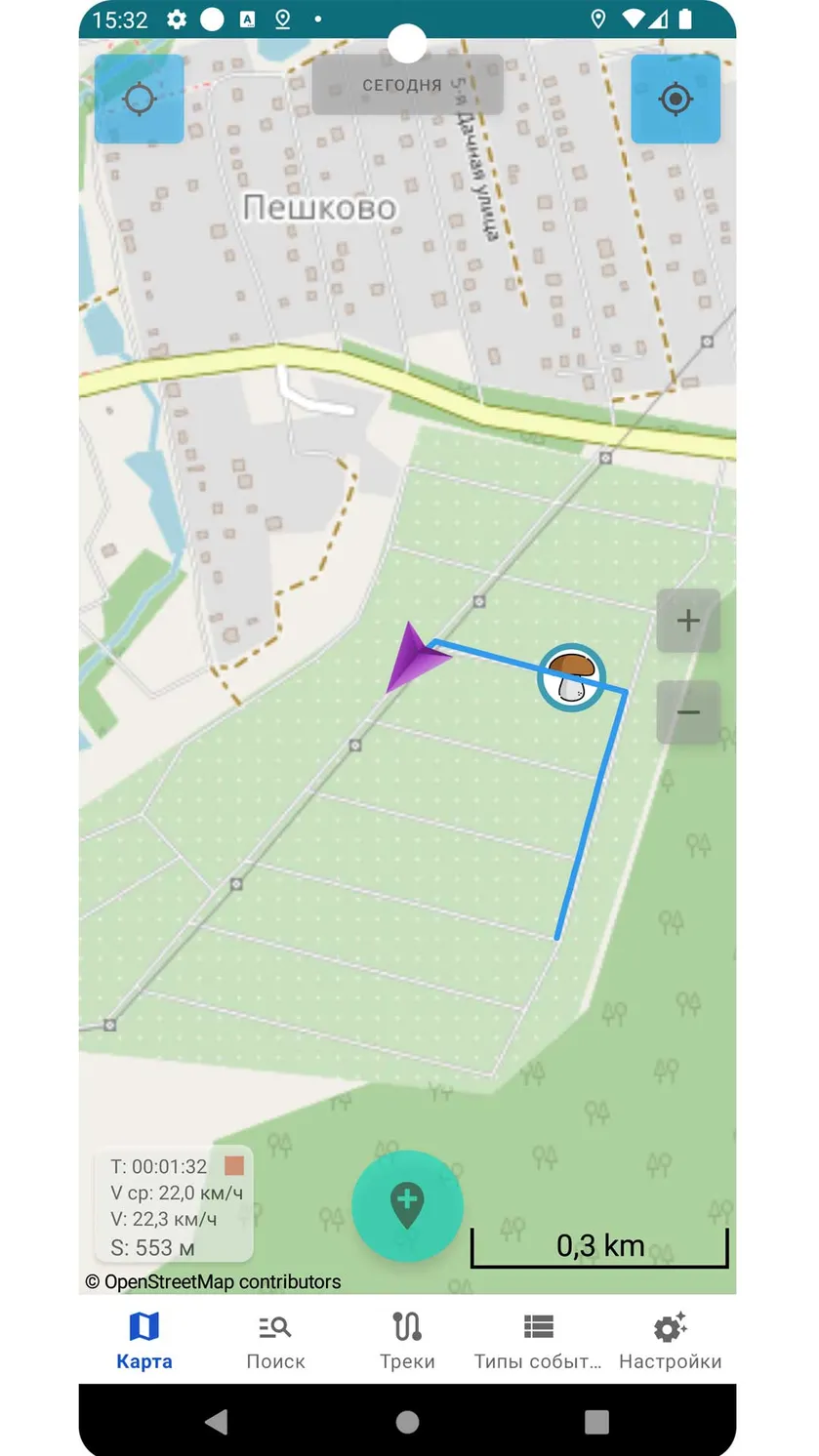Go back with the system back button

[x=217, y=1422]
